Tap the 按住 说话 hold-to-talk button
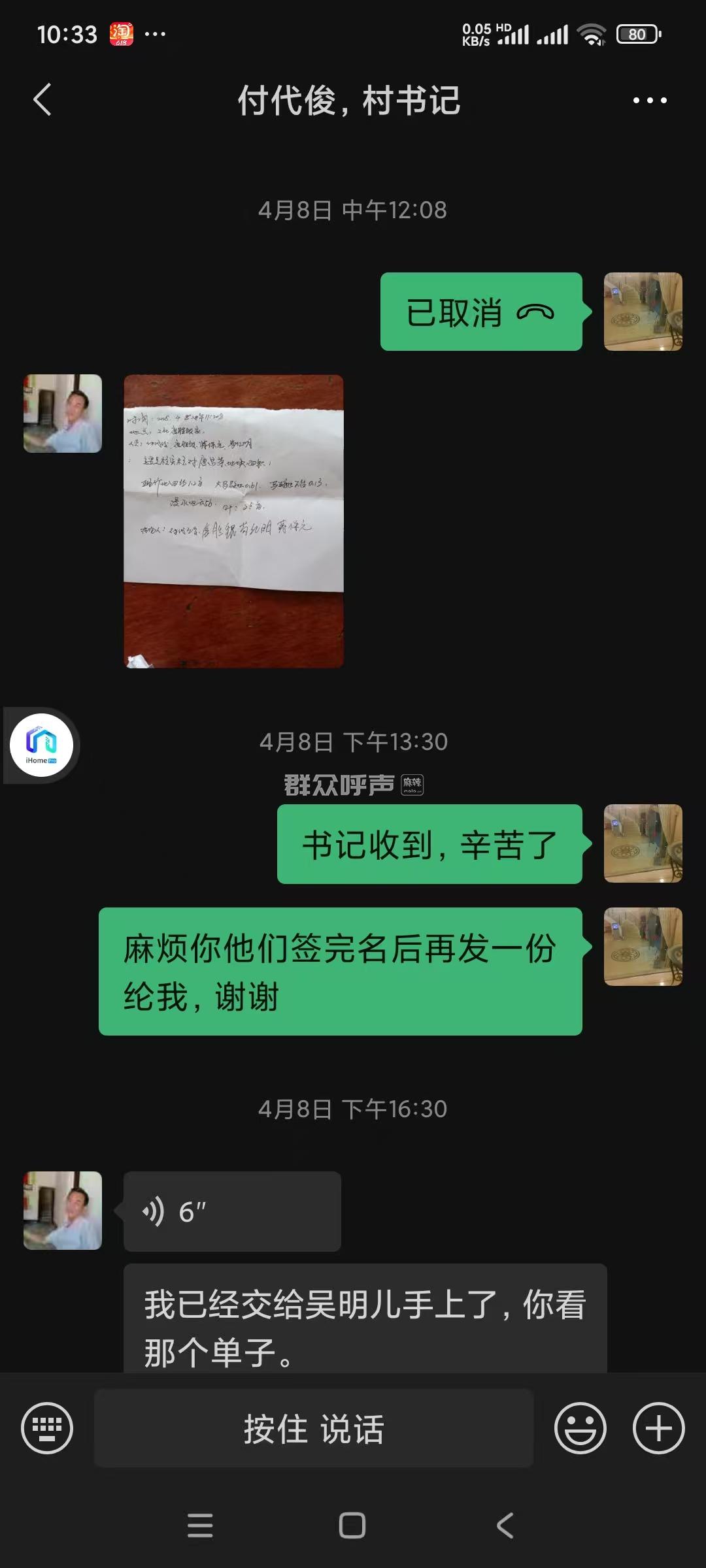Viewport: 706px width, 1568px height. (314, 1428)
